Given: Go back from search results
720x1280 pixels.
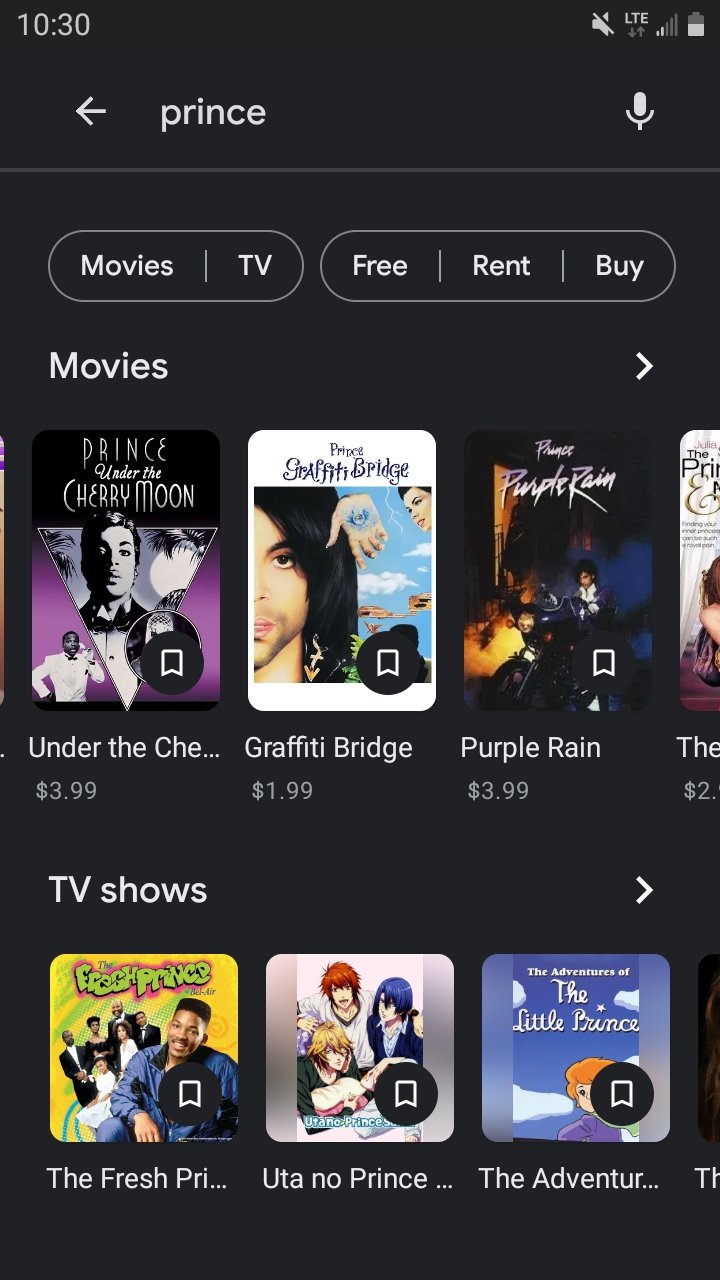Looking at the screenshot, I should 91,112.
